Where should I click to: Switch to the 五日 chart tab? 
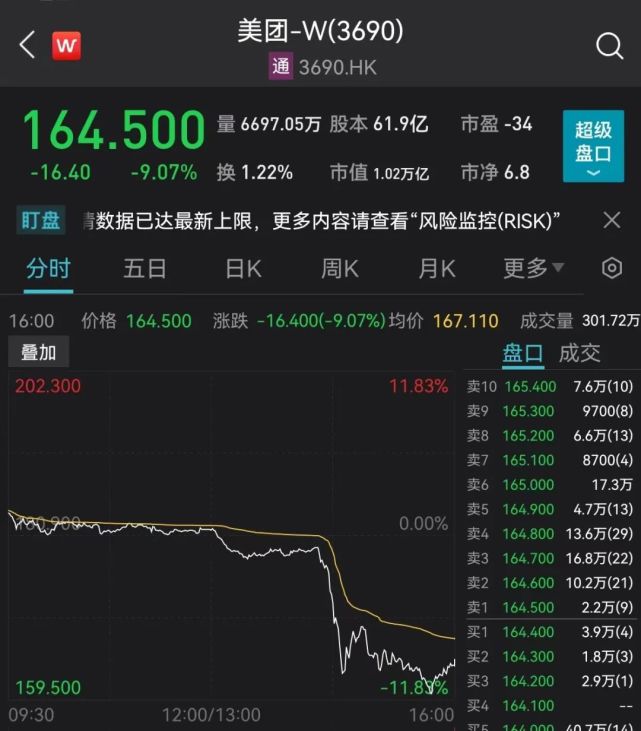[145, 268]
